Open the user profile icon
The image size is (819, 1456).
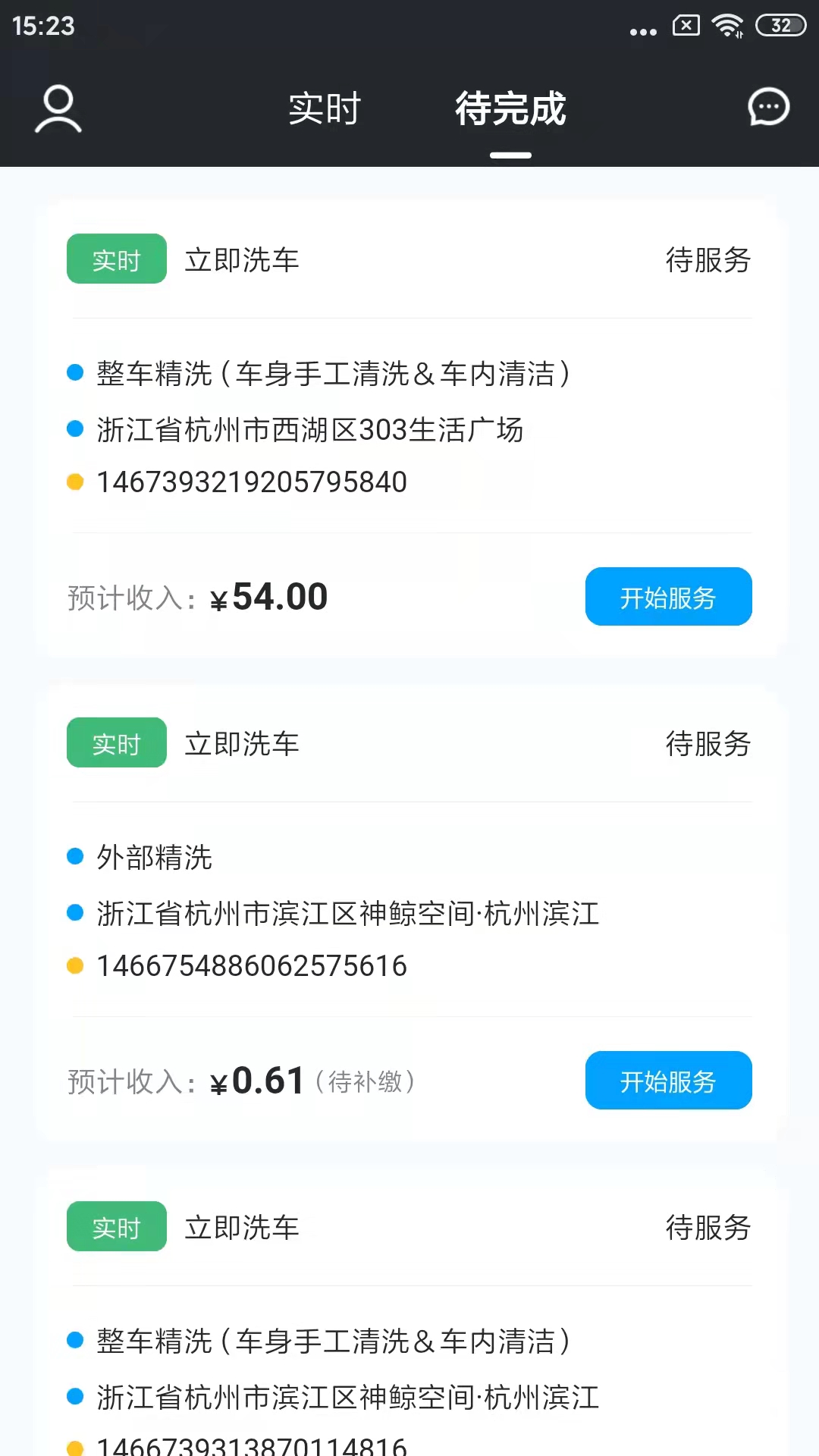(x=58, y=109)
